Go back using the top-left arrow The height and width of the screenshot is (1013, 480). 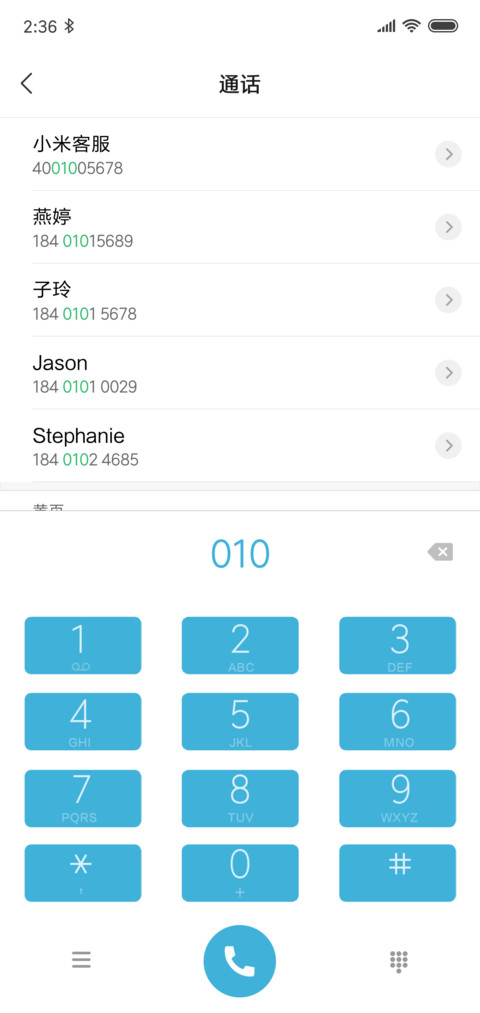click(x=26, y=83)
